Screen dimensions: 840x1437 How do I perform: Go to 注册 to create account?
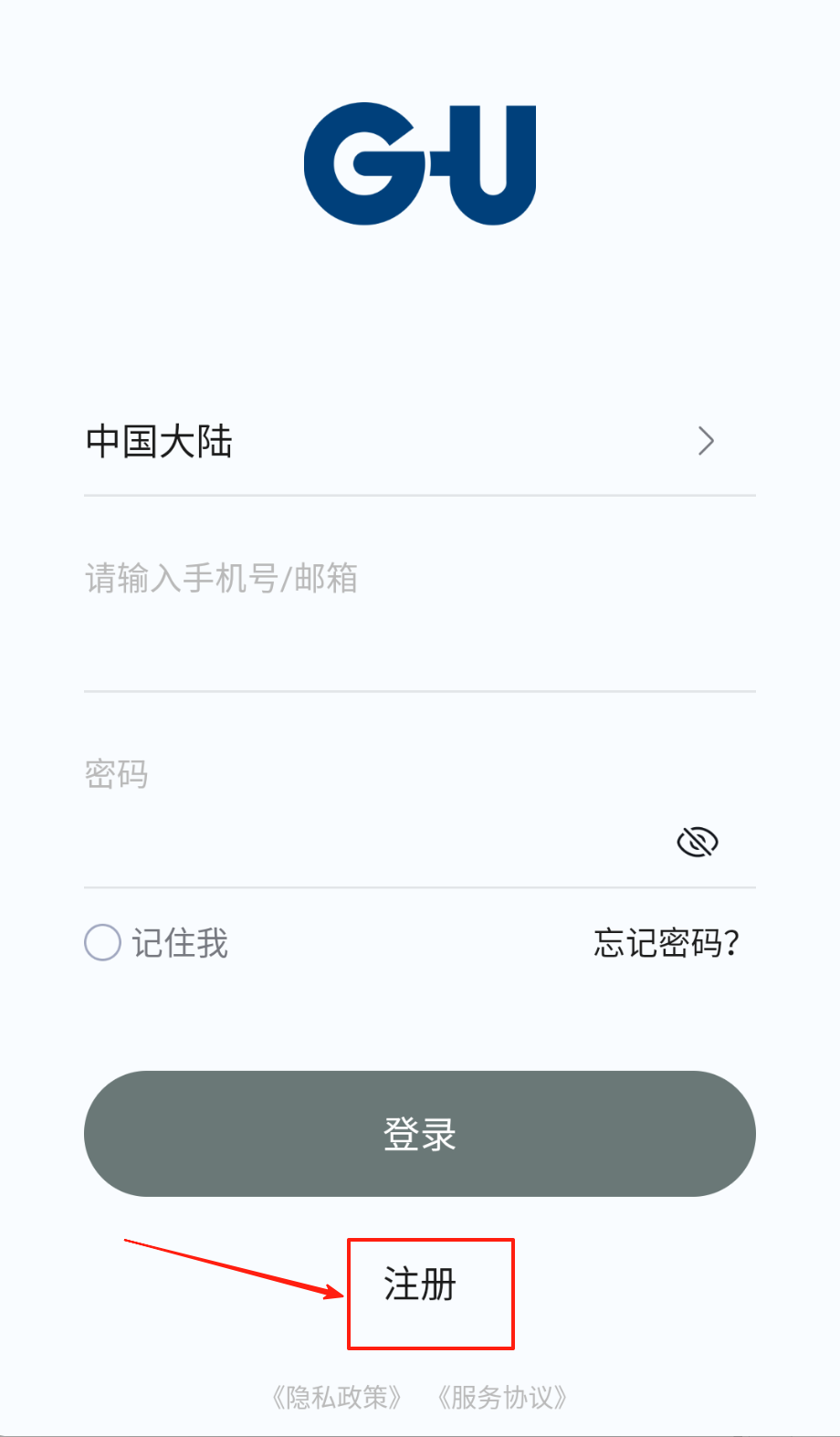coord(420,1285)
